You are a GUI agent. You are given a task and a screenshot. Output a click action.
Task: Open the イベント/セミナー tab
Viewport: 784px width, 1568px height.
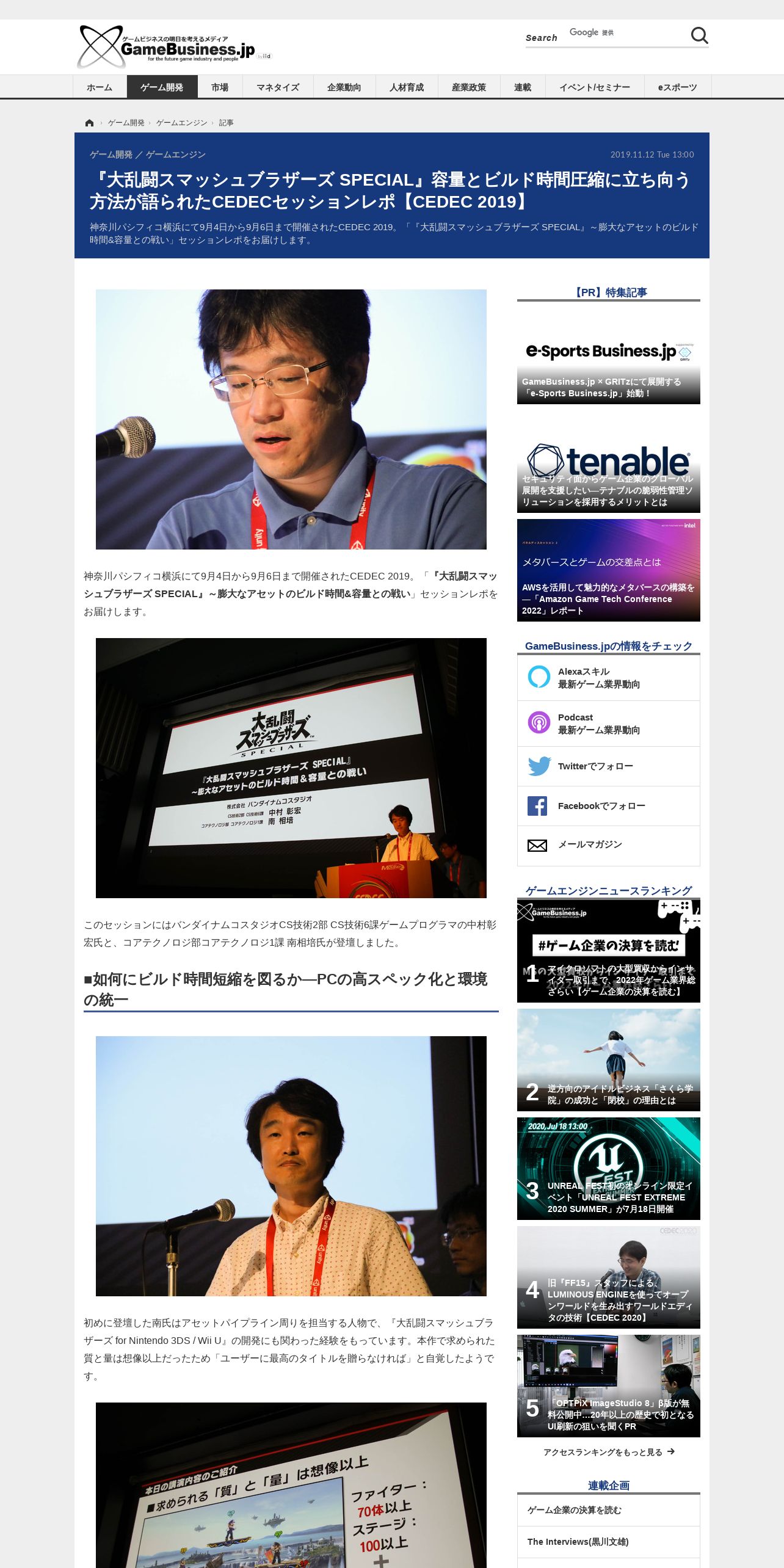coord(595,87)
